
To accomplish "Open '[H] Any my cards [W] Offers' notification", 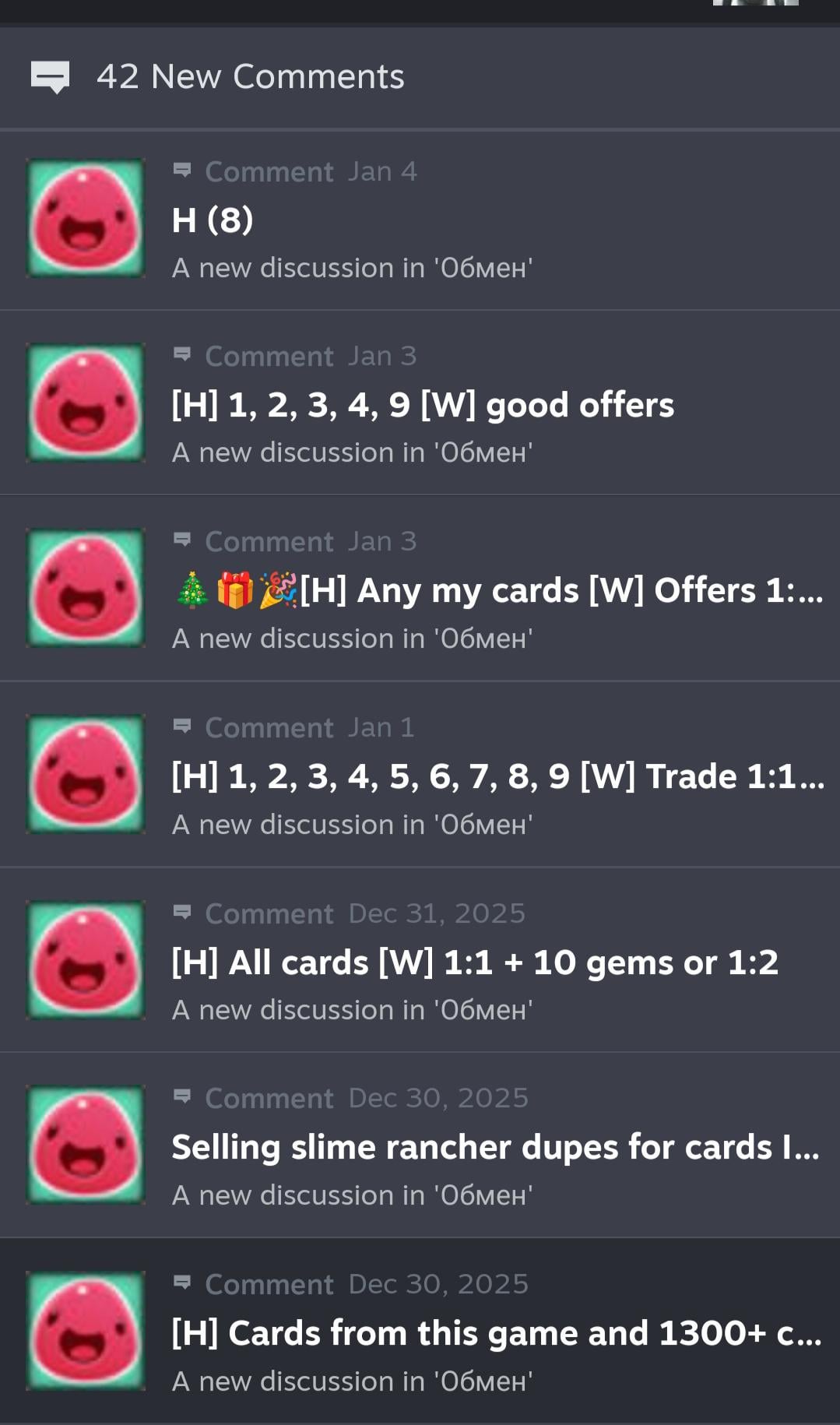I will pyautogui.click(x=497, y=590).
